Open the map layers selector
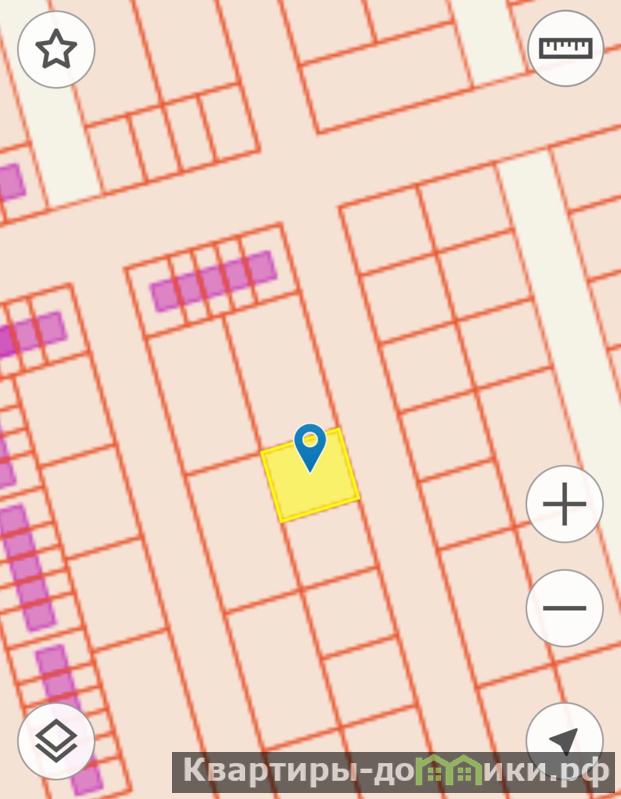The width and height of the screenshot is (621, 799). click(56, 741)
